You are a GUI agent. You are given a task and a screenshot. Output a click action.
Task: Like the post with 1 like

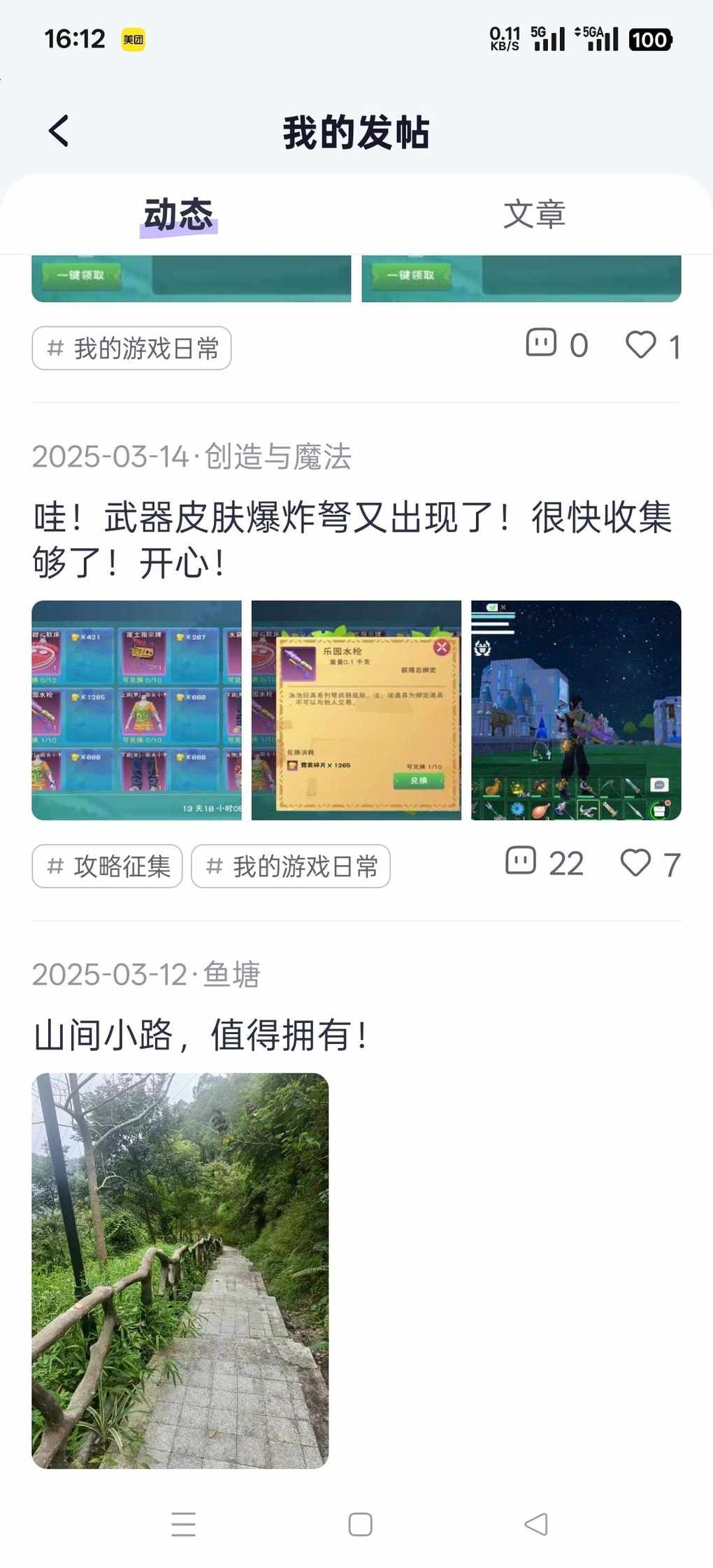tap(652, 345)
